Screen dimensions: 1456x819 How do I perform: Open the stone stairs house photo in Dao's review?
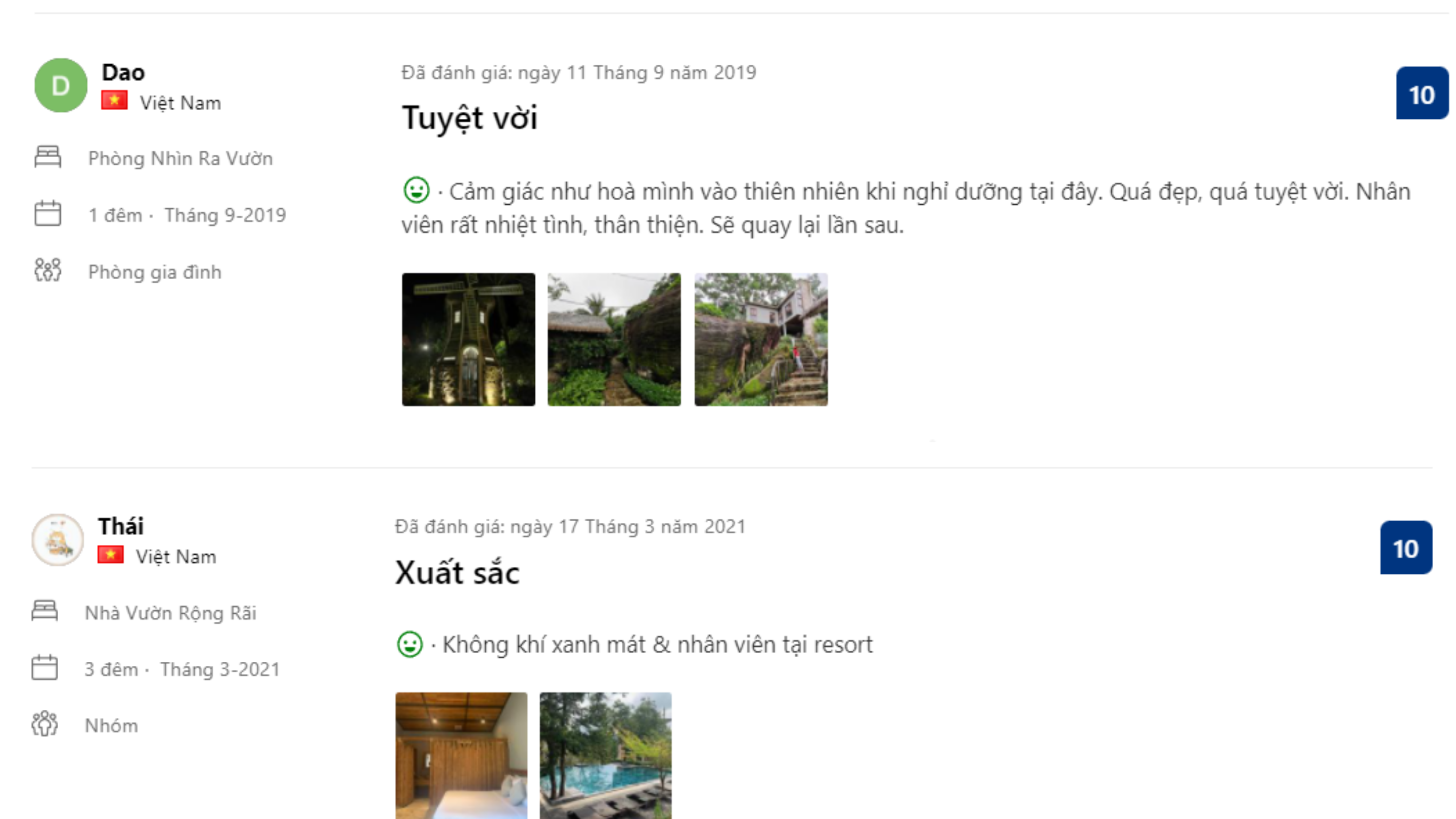pyautogui.click(x=761, y=339)
